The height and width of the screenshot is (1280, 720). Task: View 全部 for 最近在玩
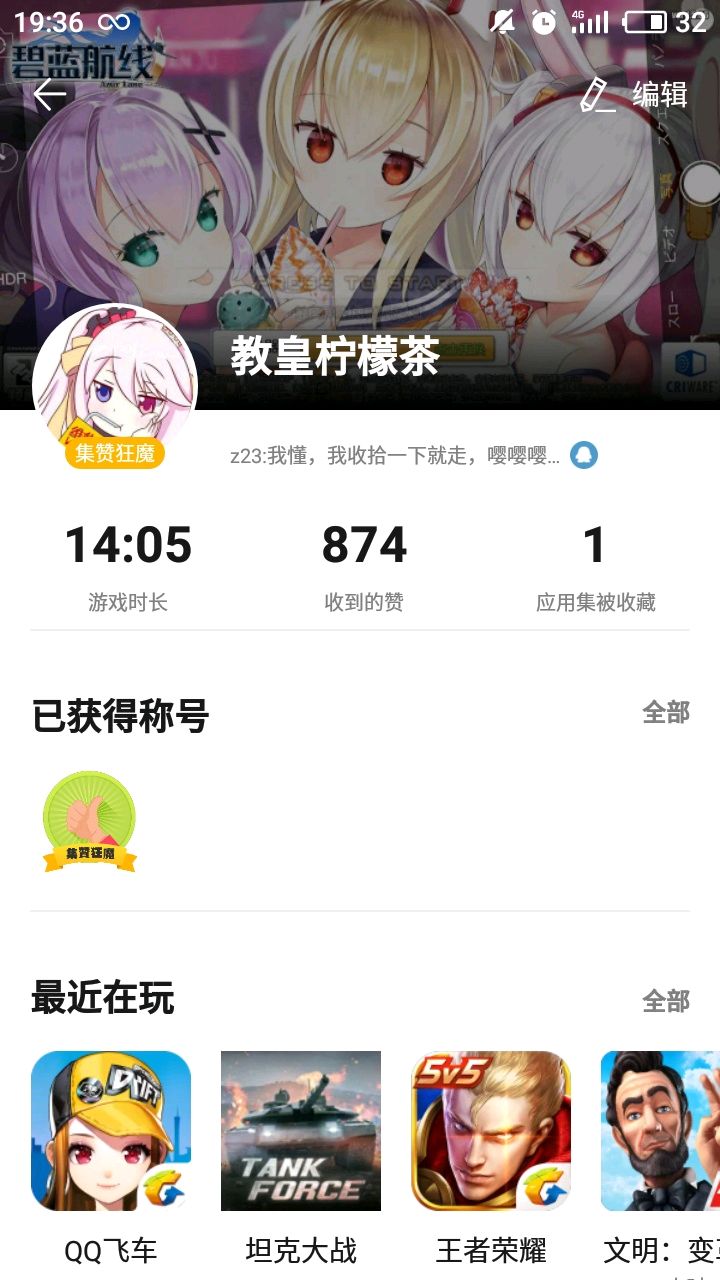click(665, 1000)
